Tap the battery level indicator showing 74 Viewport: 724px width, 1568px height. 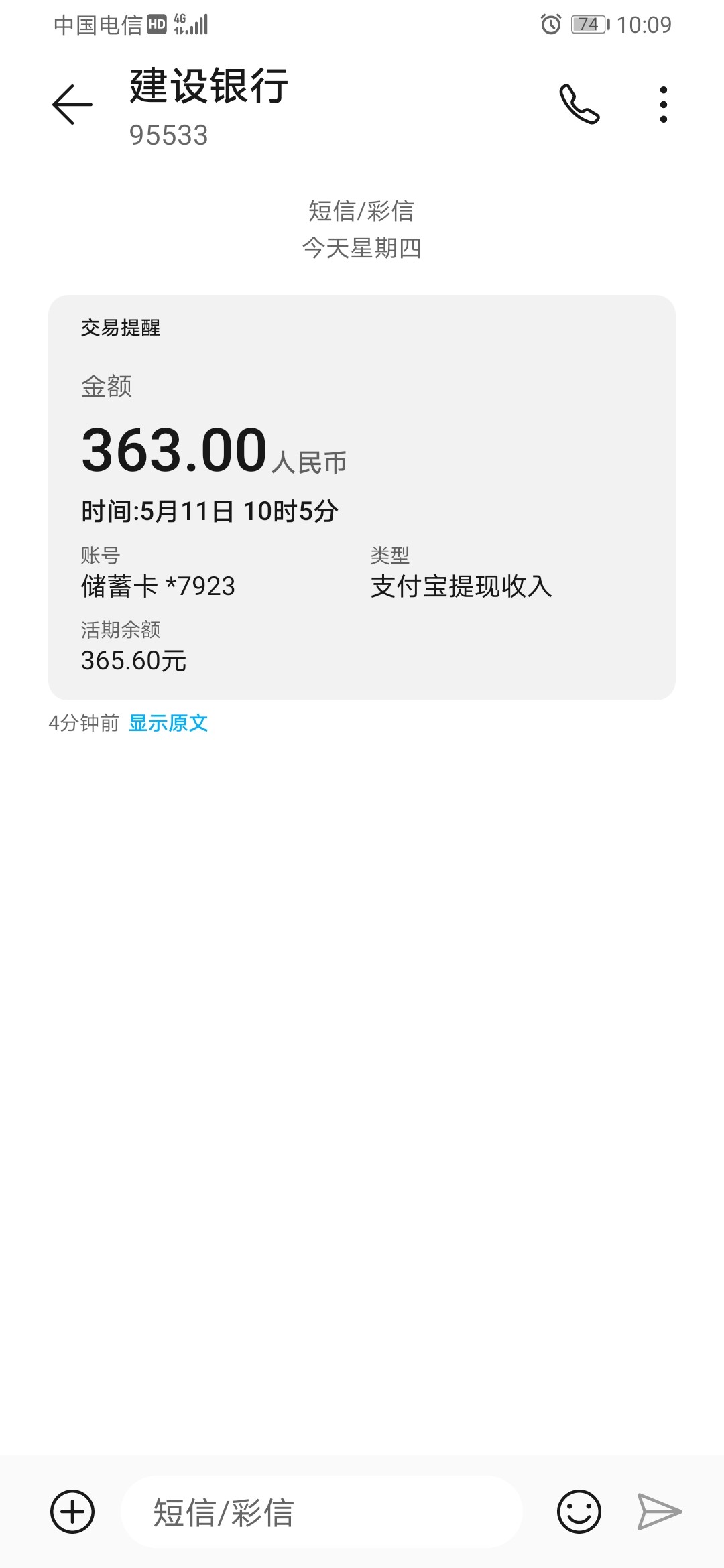(x=589, y=24)
